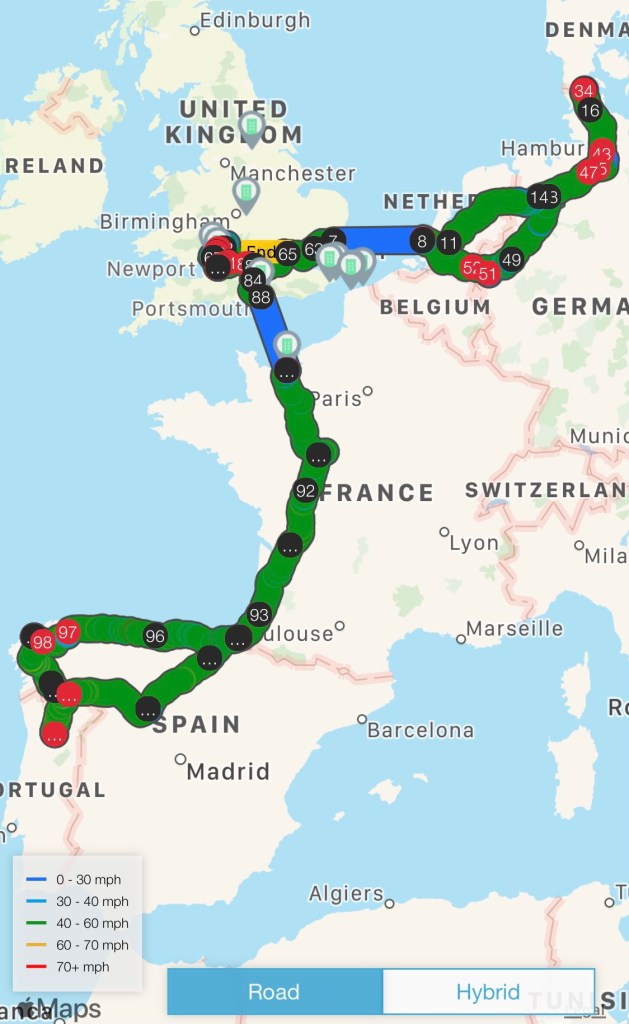Image resolution: width=629 pixels, height=1024 pixels.
Task: Tap the marker labeled 143
Action: coord(544,197)
